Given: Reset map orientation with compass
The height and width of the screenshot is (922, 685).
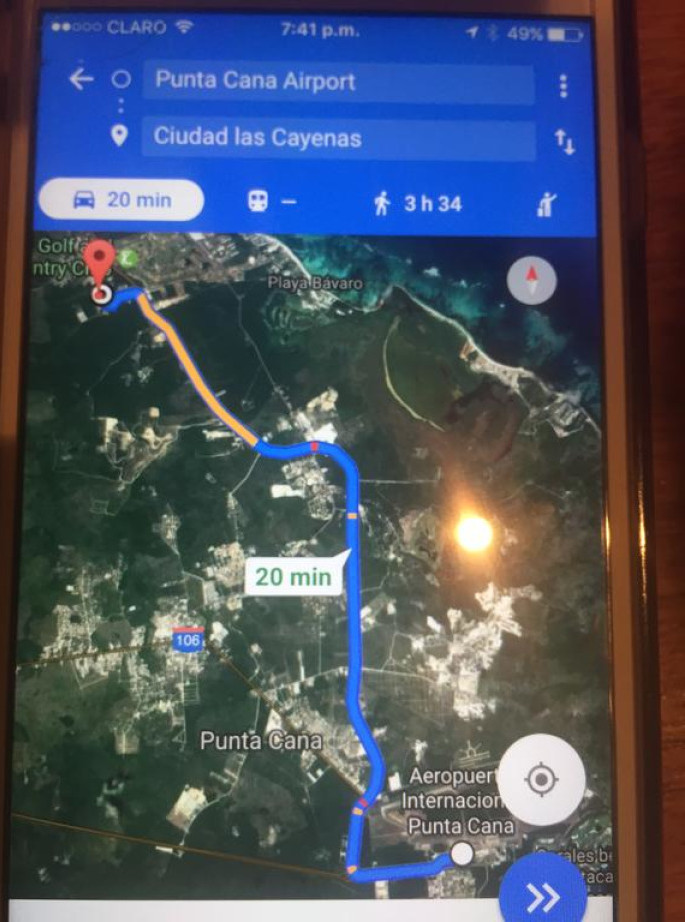Looking at the screenshot, I should pos(531,281).
